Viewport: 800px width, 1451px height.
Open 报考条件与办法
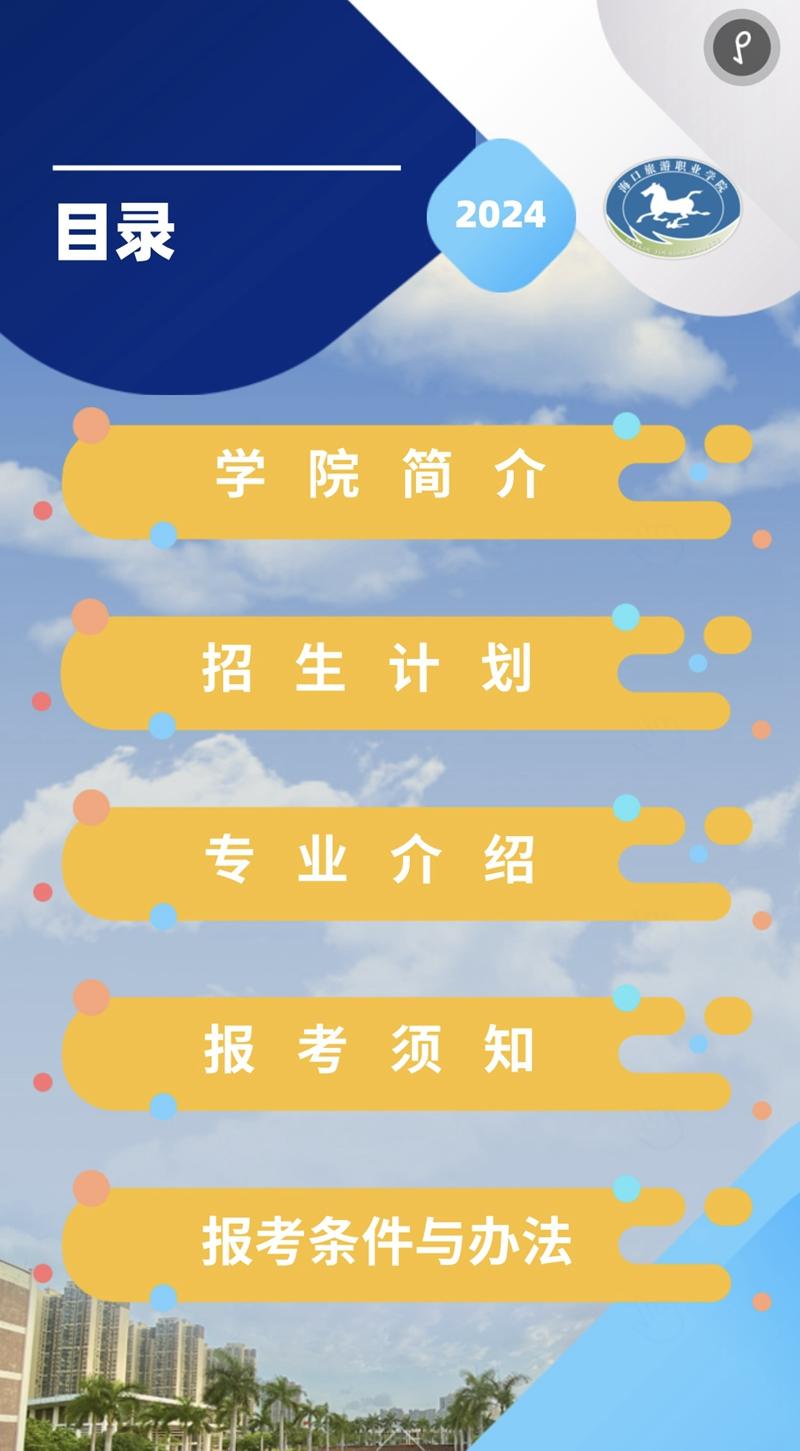click(385, 1242)
